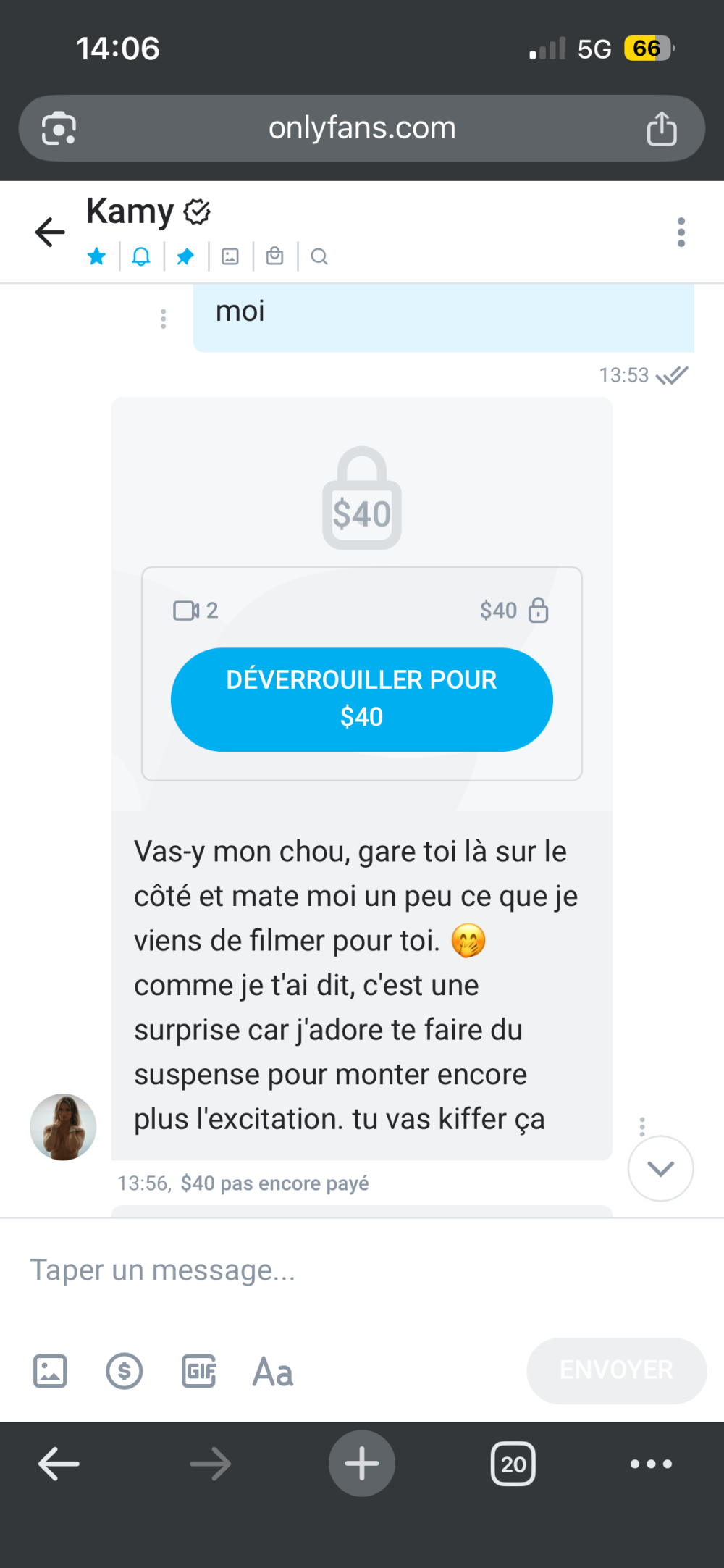
Task: Open a new browser tab with plus
Action: click(362, 1464)
